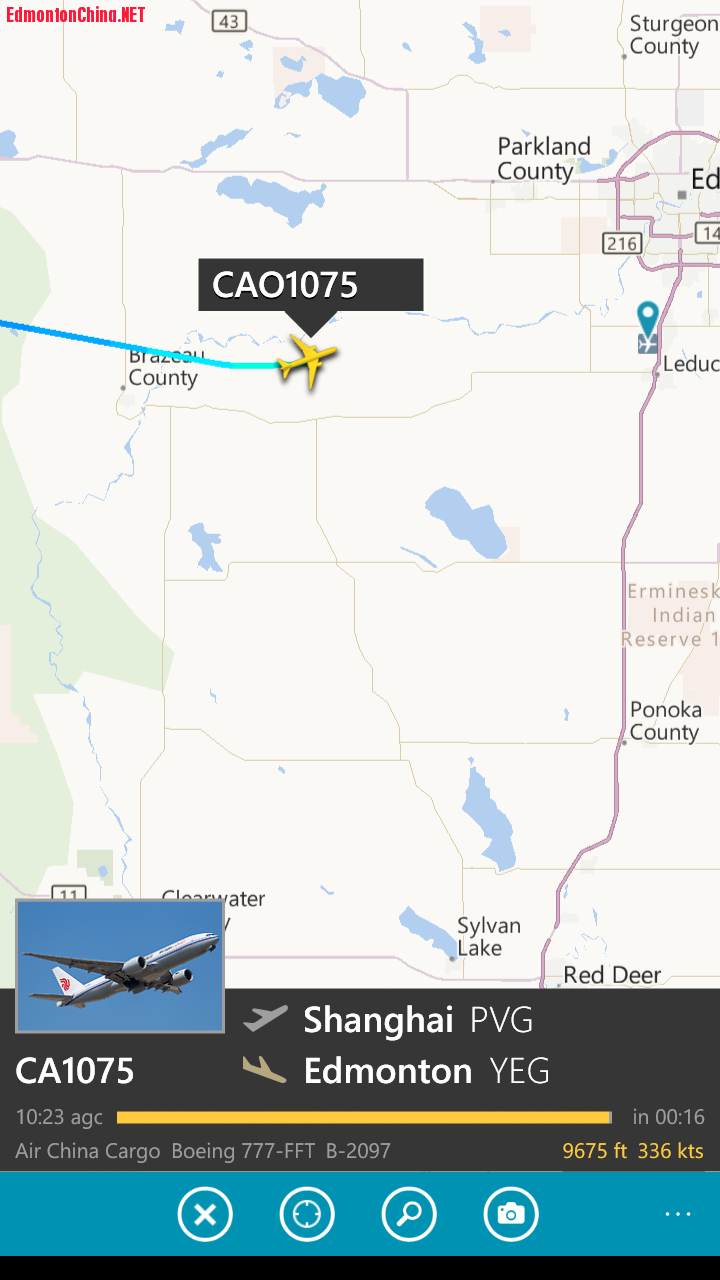Open CA1075 Shanghai to Edmonton flight details
This screenshot has height=1280, width=720.
400,1071
